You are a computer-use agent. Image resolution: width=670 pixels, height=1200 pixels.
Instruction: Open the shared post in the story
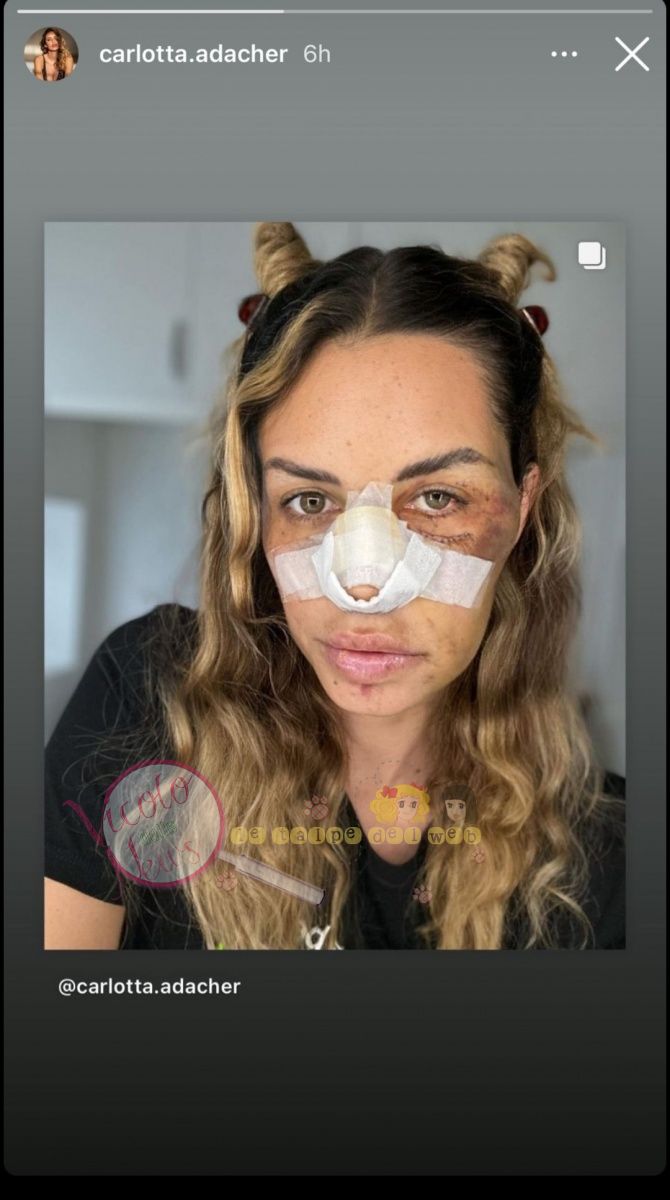(x=334, y=585)
